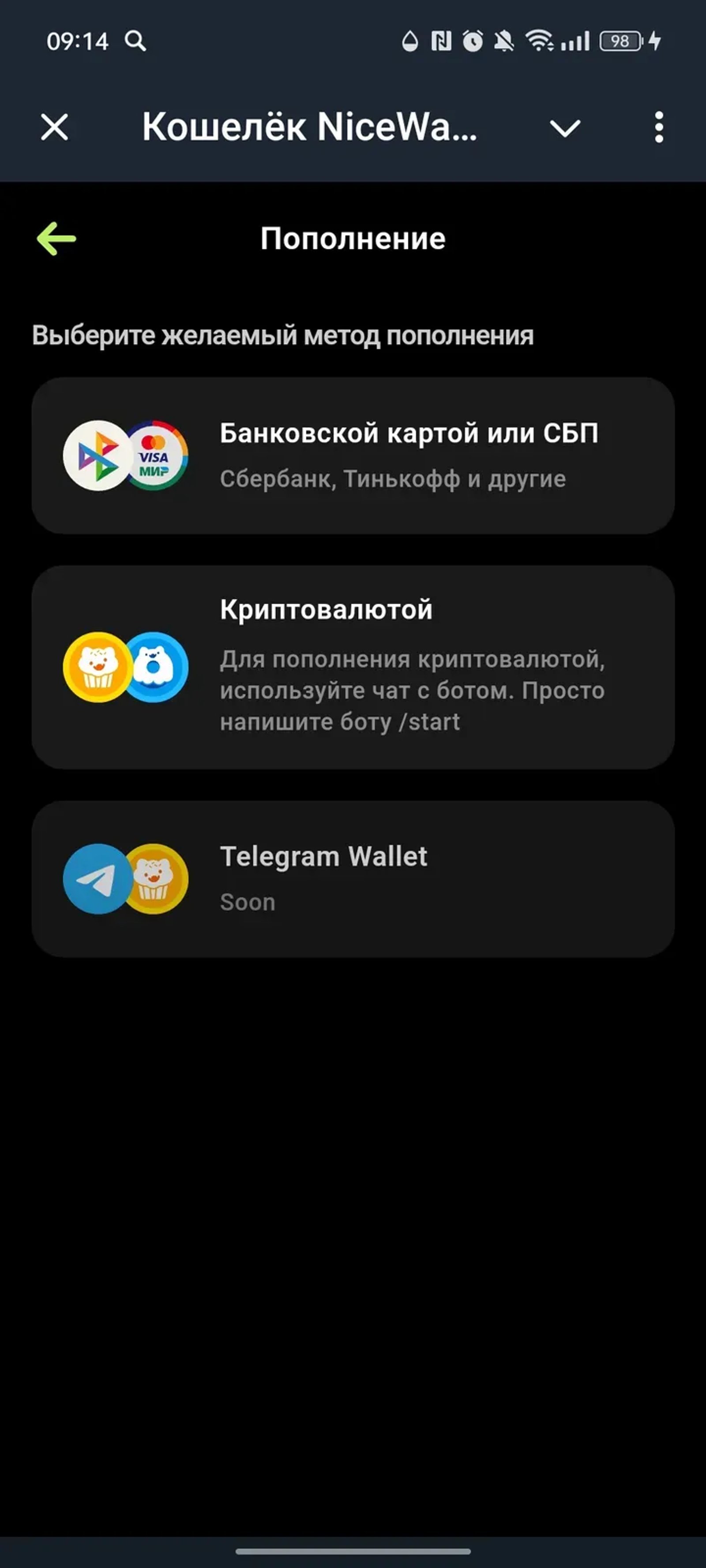Choose Банковской картой или СБП method
Screen dimensions: 706x1568
353,456
